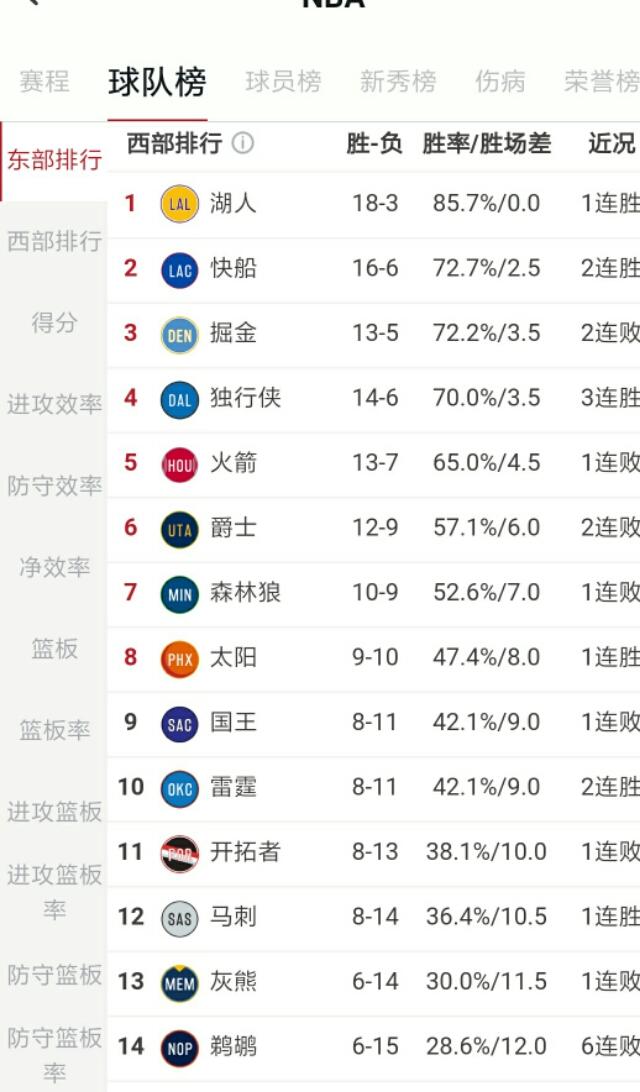Screen dimensions: 640x1092
Task: Show the 防守效率 ranking
Action: coord(54,485)
